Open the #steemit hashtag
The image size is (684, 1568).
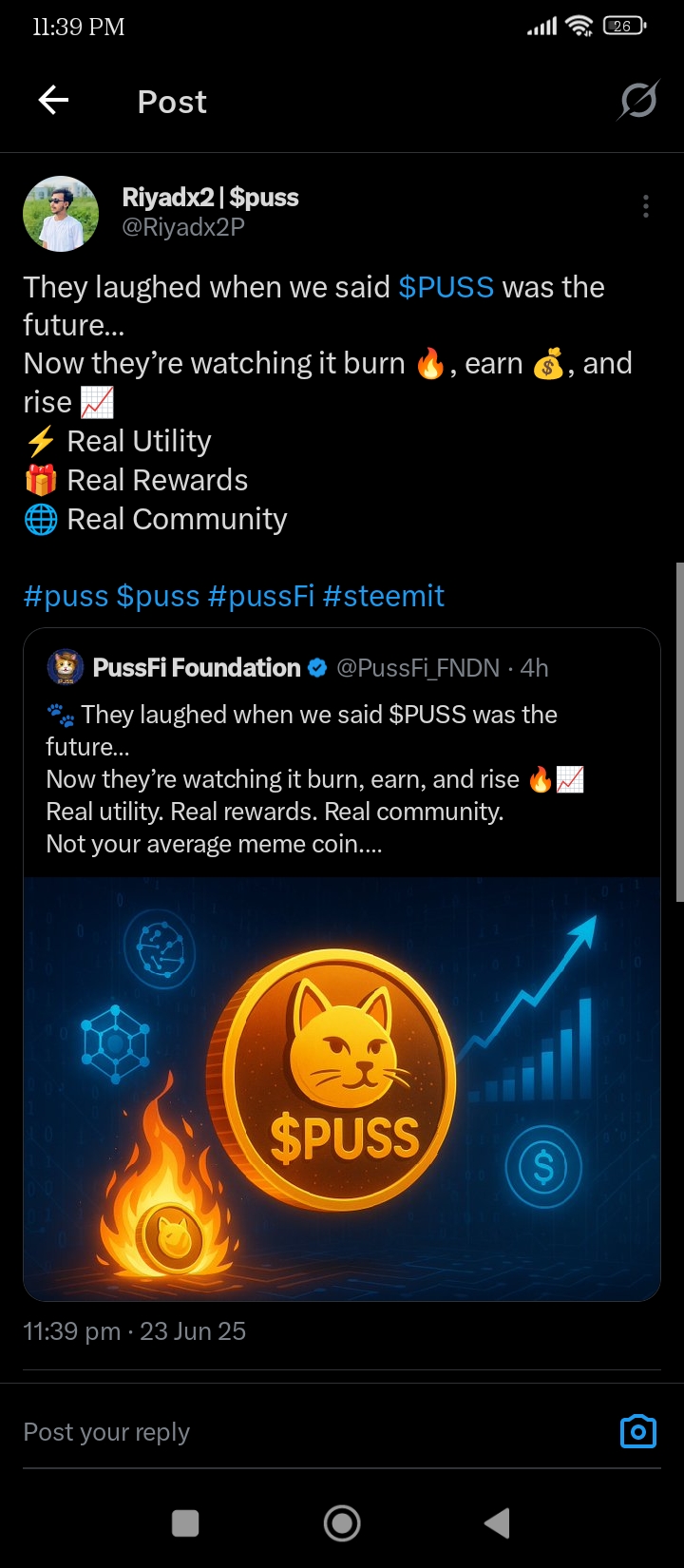pyautogui.click(x=384, y=597)
